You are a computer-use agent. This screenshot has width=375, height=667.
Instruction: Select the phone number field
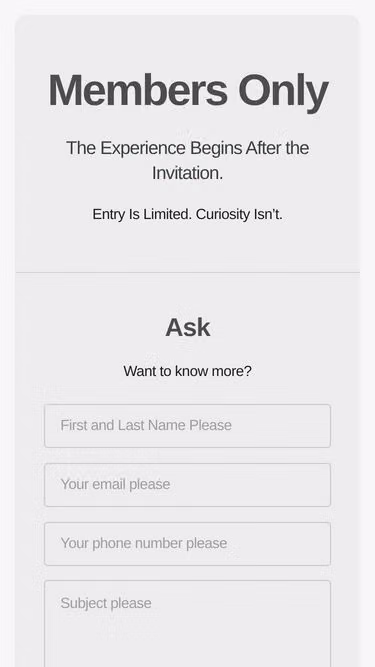[188, 544]
